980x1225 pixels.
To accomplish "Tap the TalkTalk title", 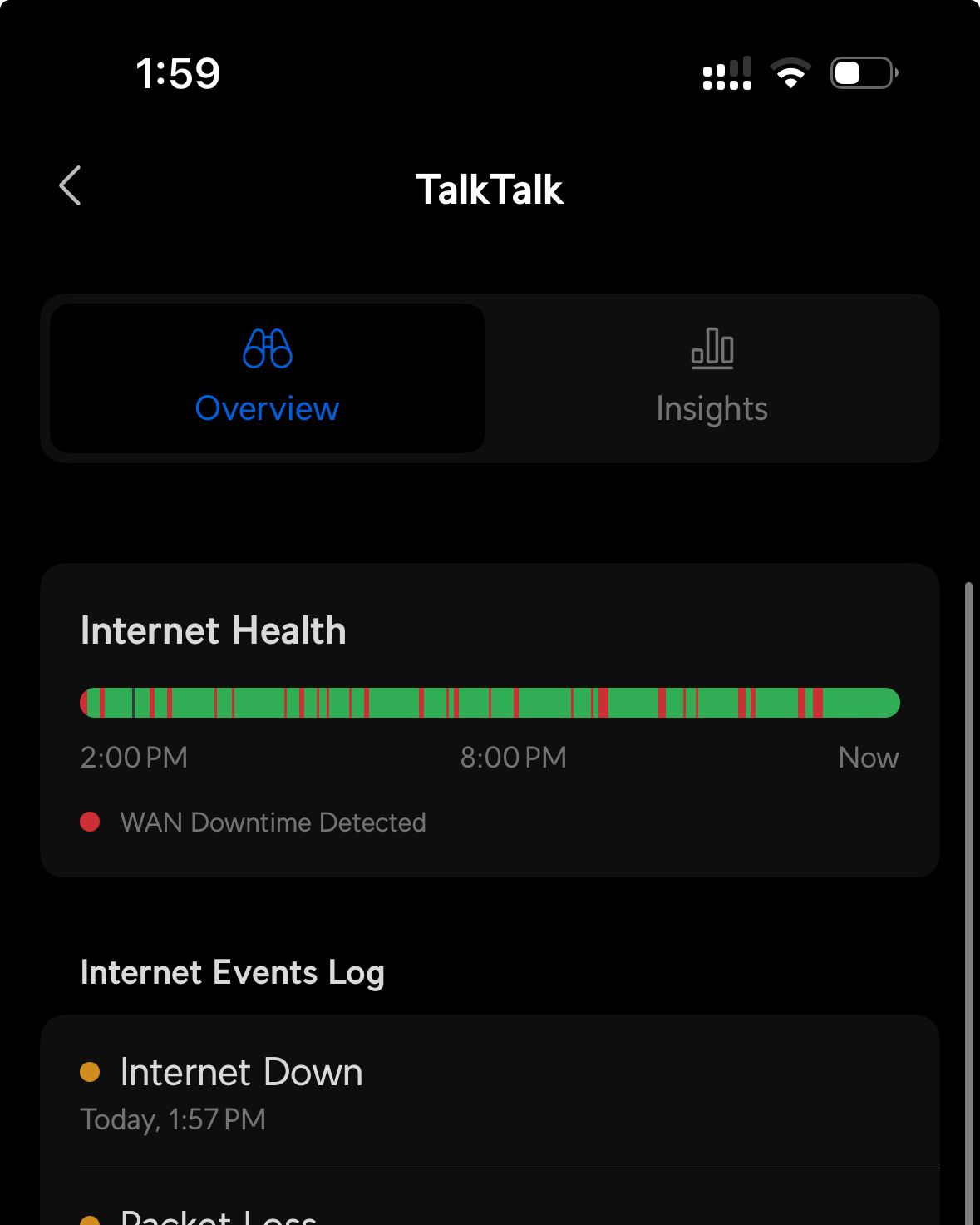I will (x=490, y=189).
